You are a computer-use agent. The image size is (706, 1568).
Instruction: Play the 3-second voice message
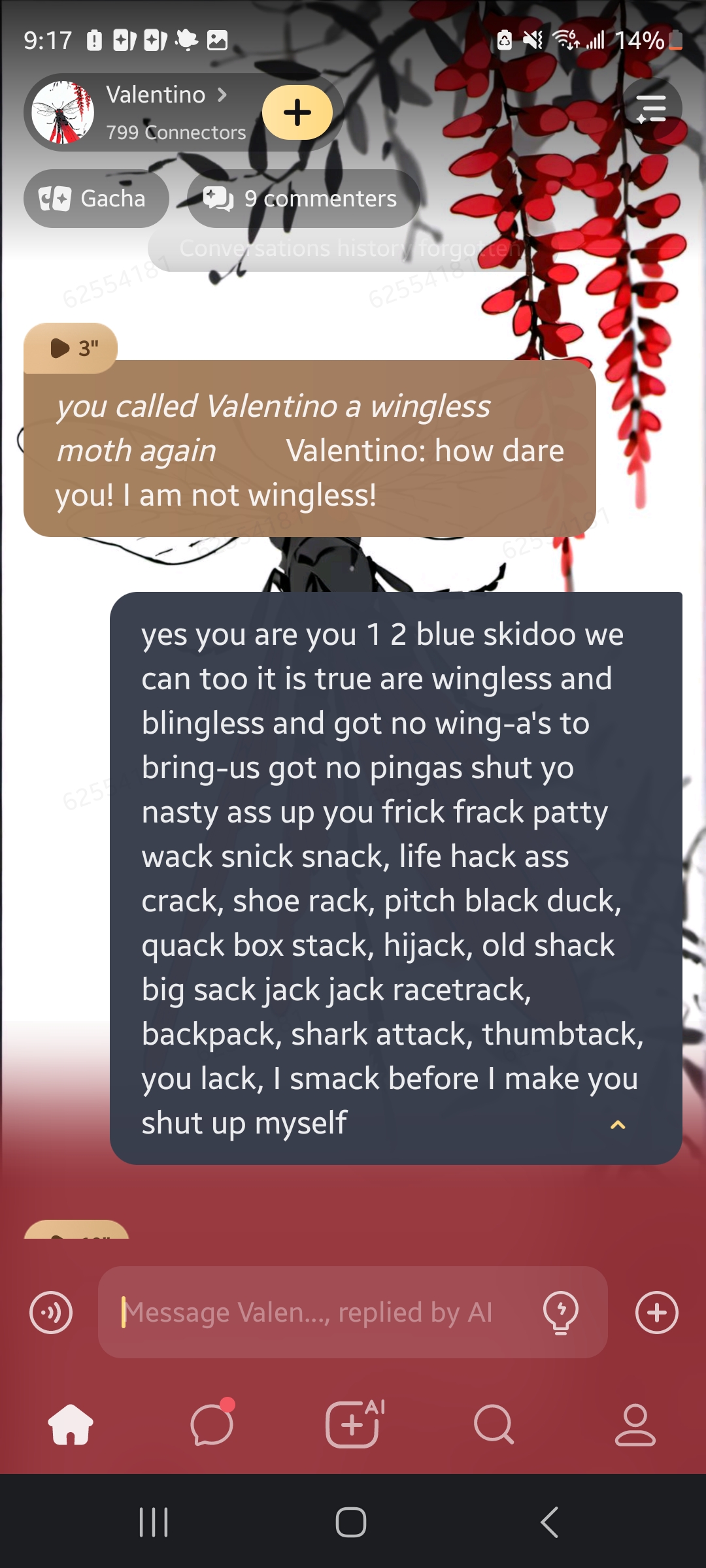coord(71,348)
